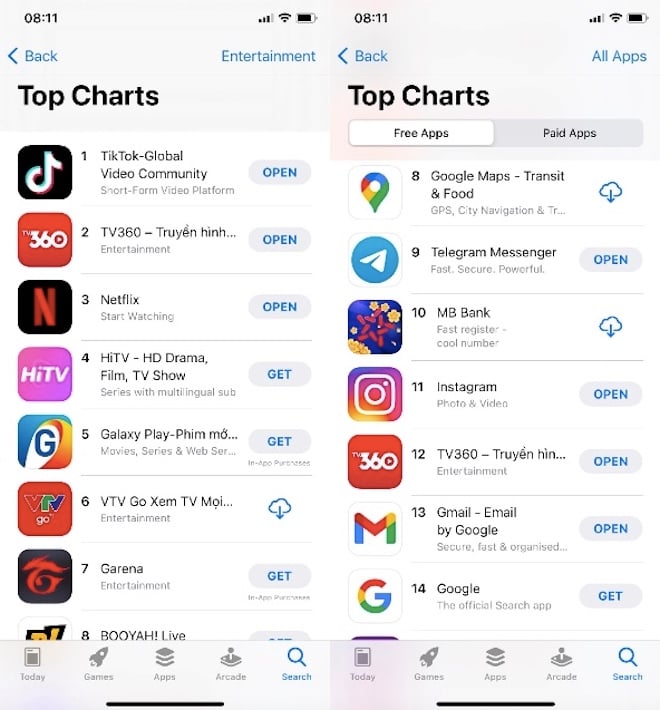Open Gmail from the list
Image resolution: width=660 pixels, height=710 pixels.
610,528
